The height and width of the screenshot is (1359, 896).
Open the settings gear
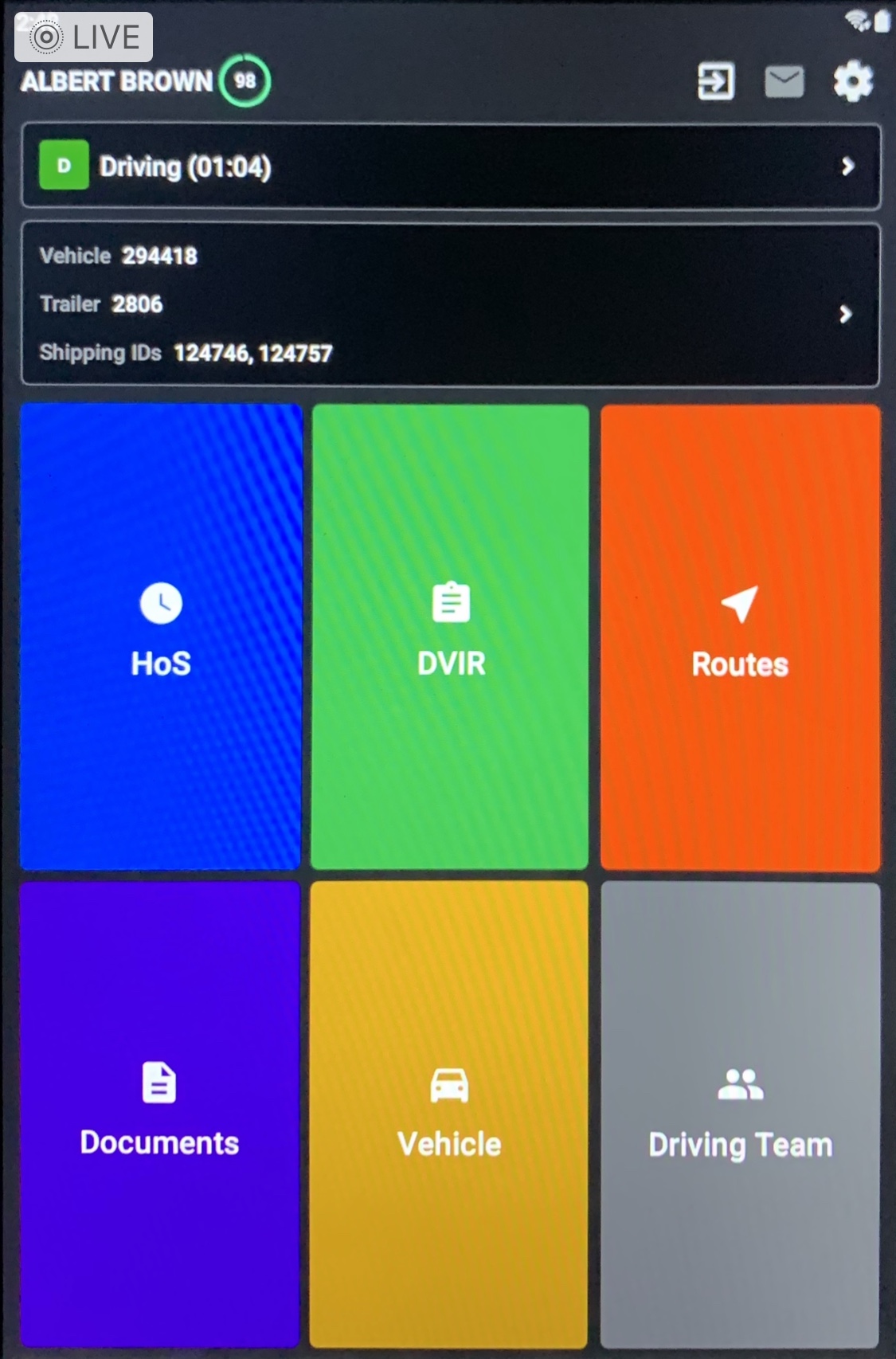(853, 81)
